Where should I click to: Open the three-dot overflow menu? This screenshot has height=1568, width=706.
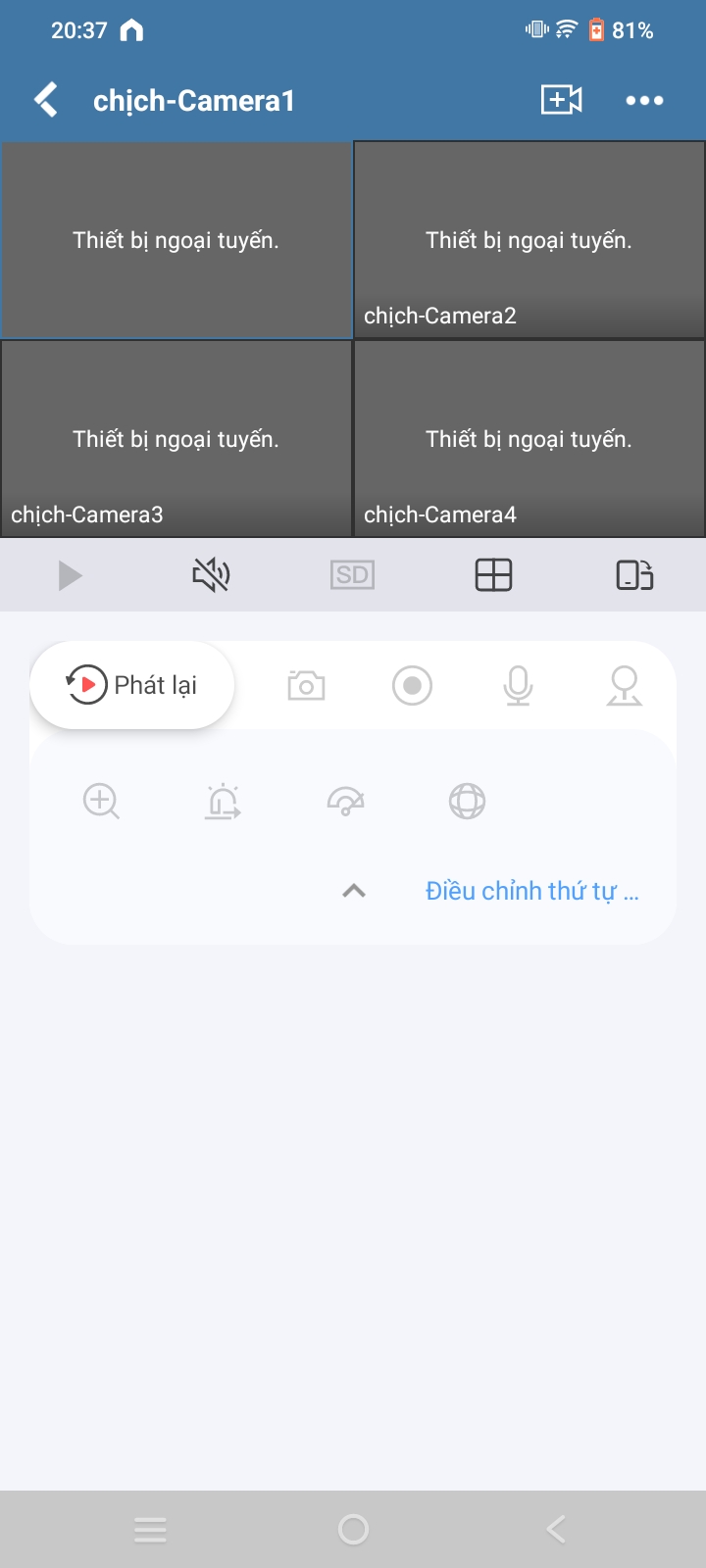[x=644, y=100]
